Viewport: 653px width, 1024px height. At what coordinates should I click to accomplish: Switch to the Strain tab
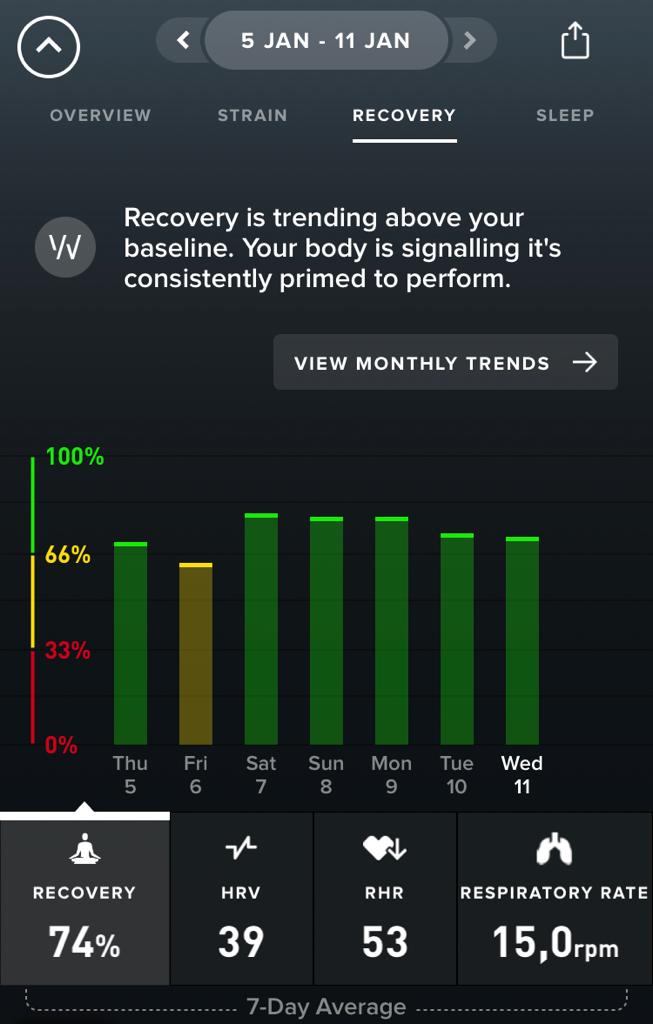pos(252,115)
